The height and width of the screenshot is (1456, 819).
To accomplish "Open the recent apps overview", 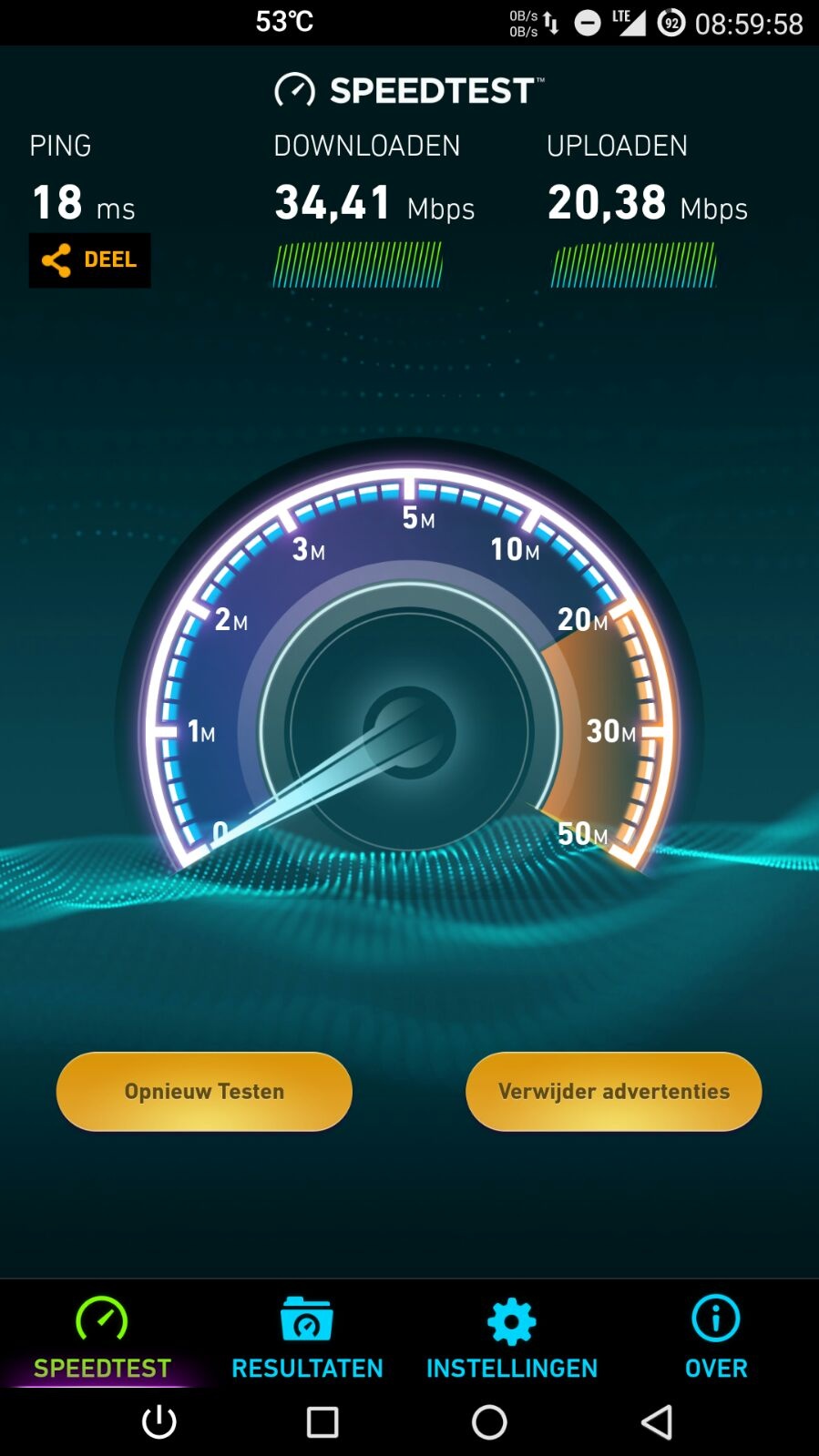I will pos(322,1421).
